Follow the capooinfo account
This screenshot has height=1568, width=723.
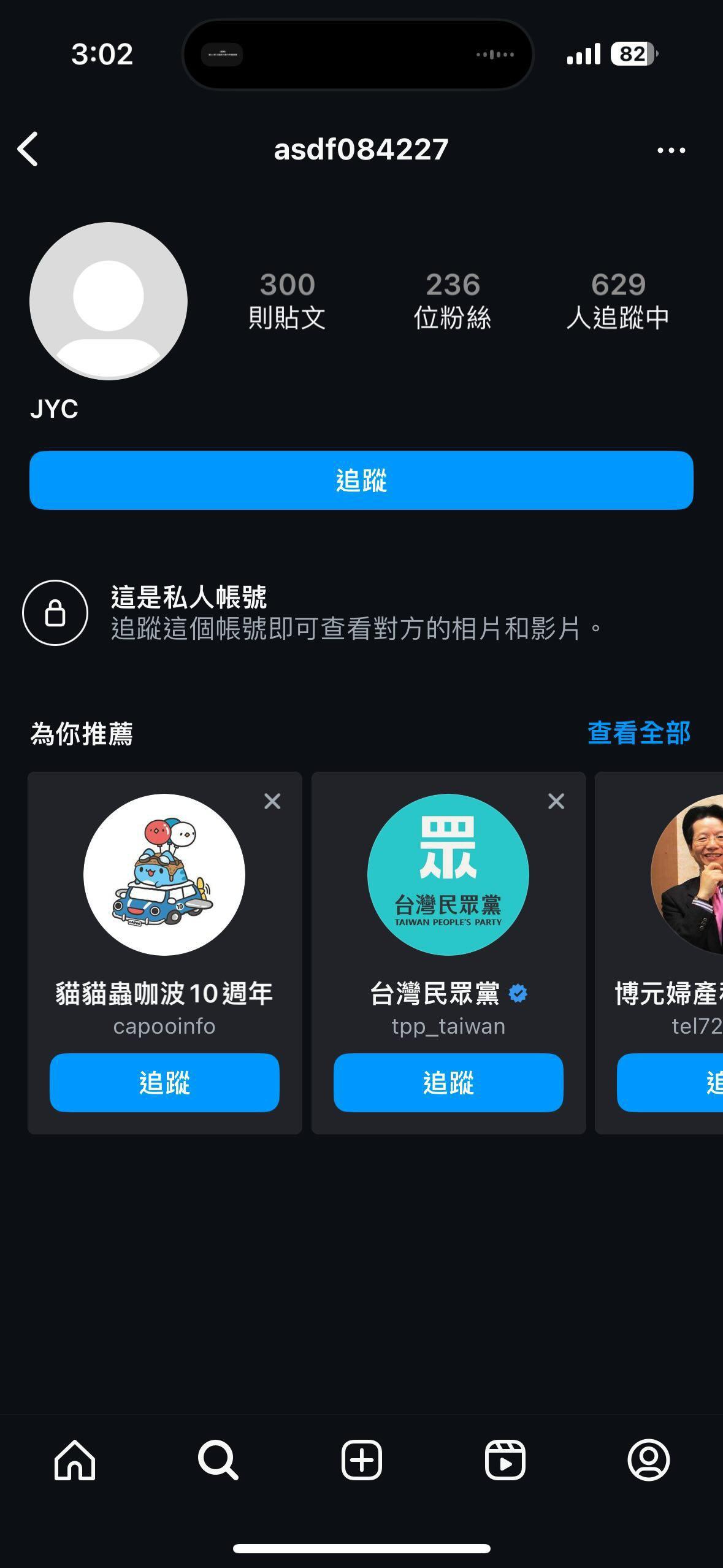coord(164,1083)
